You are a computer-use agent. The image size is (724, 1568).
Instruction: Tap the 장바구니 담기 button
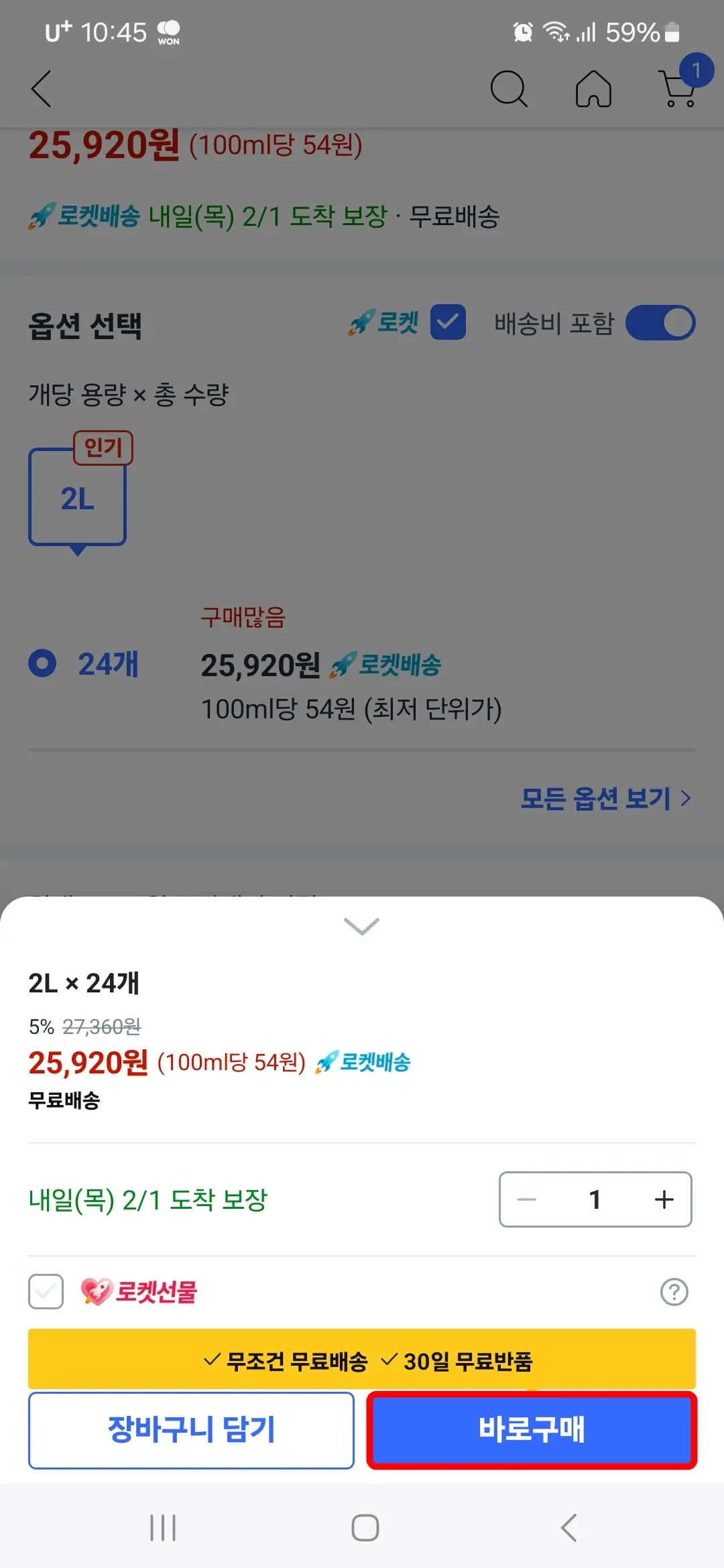(x=190, y=1429)
